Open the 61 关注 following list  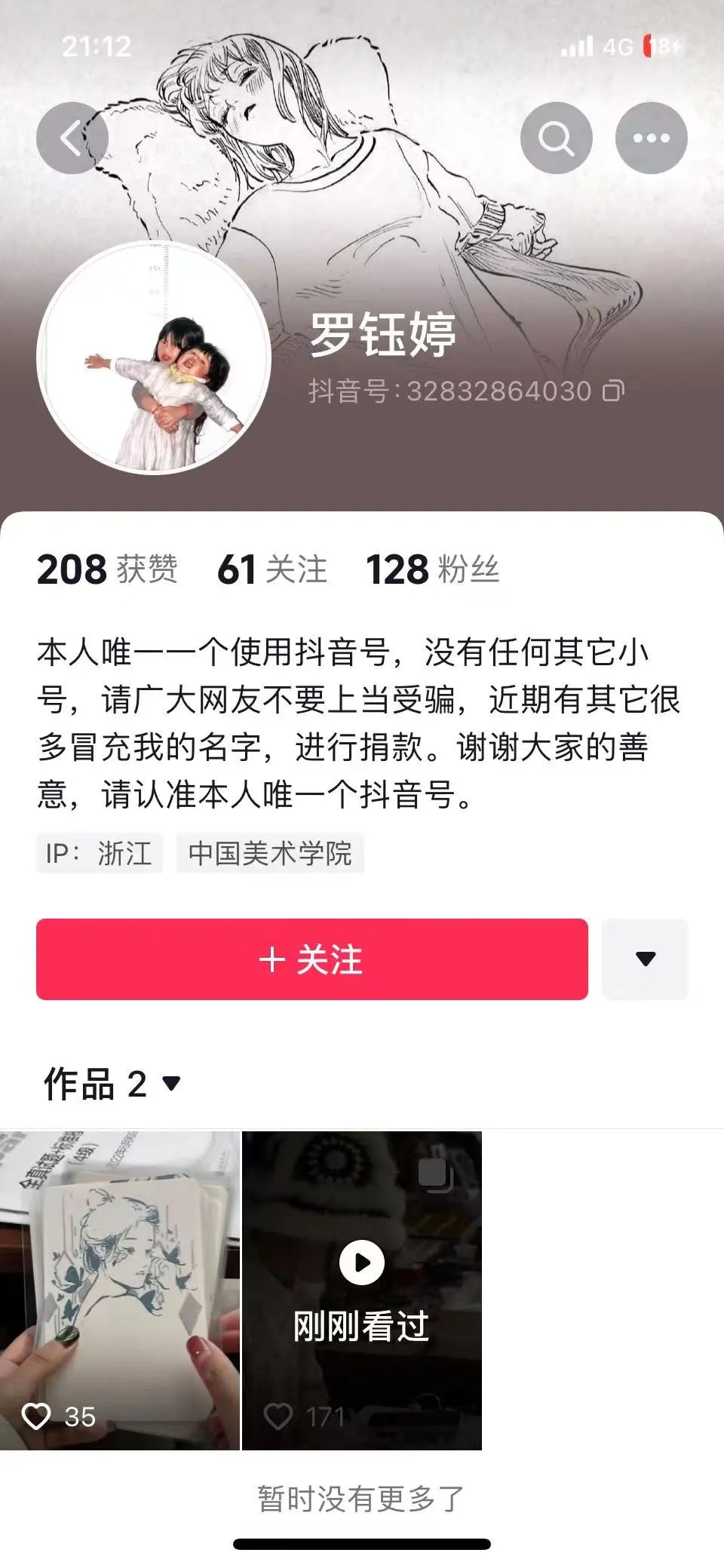(x=271, y=569)
